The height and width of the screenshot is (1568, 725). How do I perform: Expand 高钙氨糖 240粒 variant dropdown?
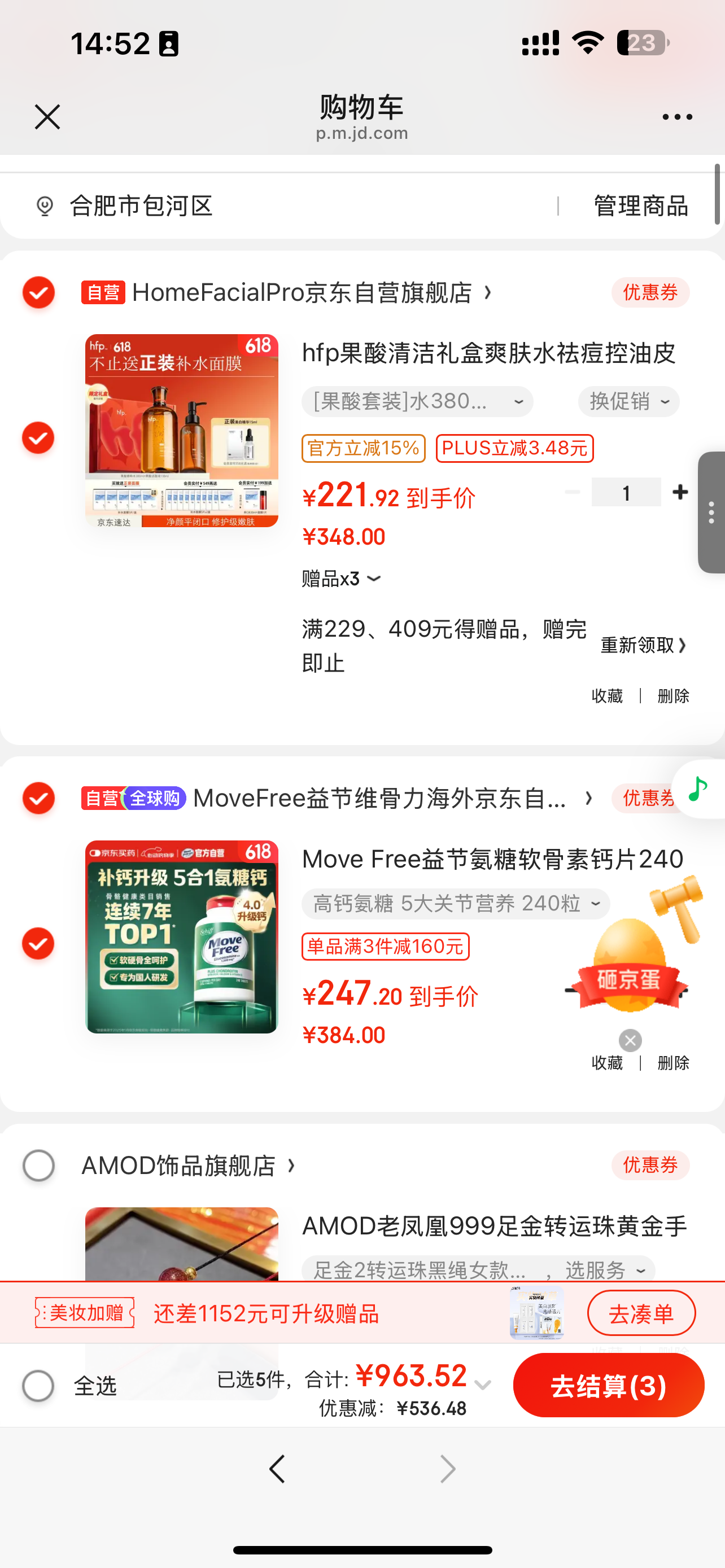click(x=455, y=904)
